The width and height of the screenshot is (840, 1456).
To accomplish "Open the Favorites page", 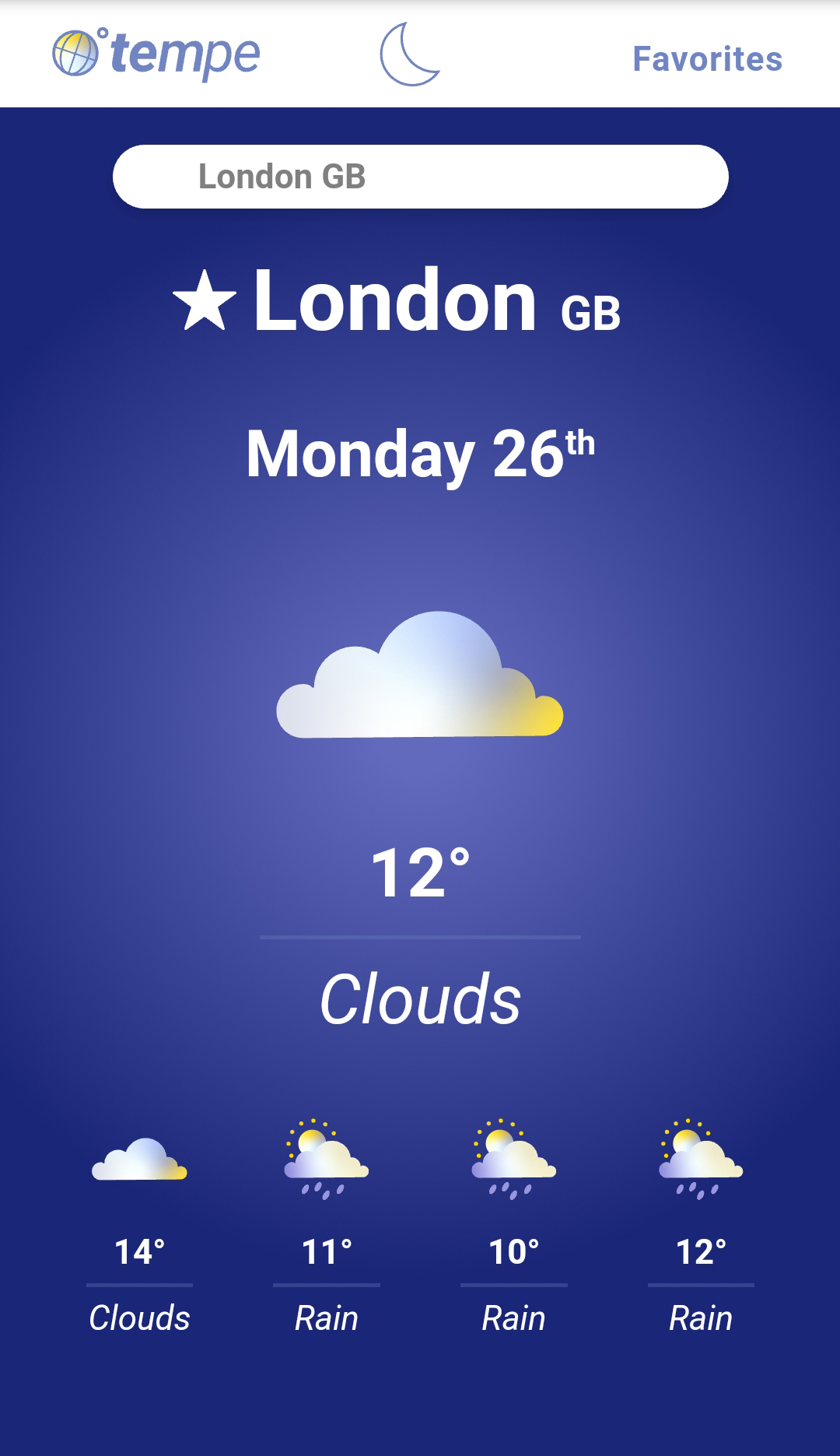I will 706,59.
